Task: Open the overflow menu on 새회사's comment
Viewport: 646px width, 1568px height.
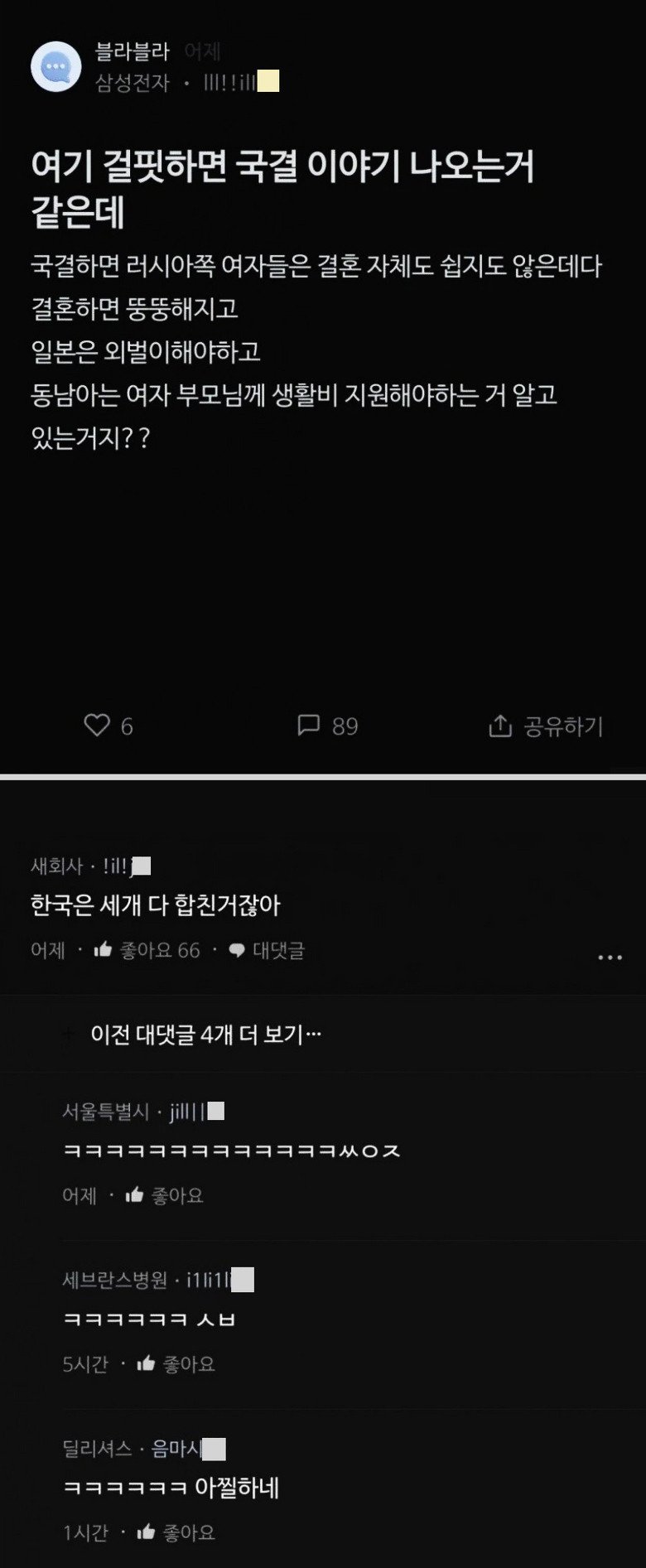Action: [x=610, y=958]
